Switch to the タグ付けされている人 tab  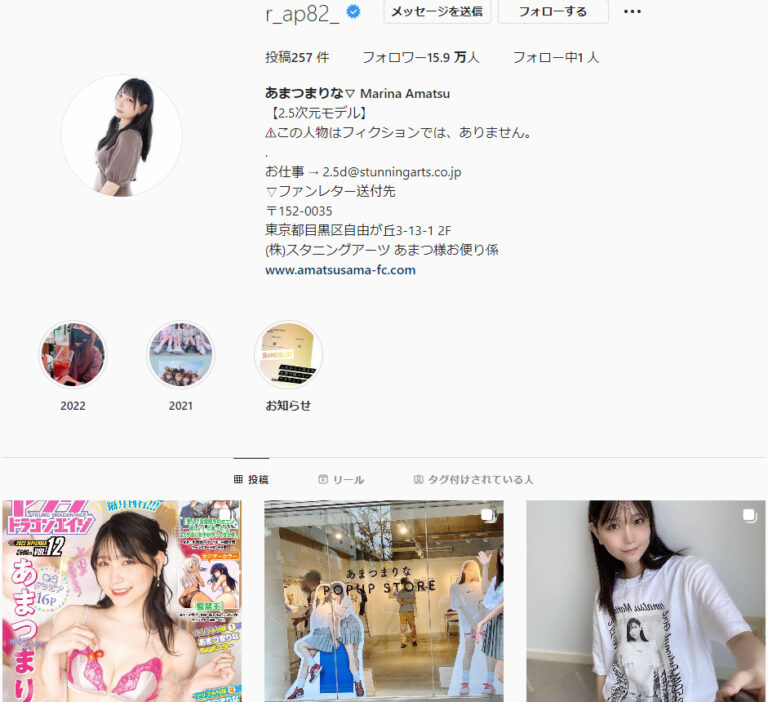[474, 480]
